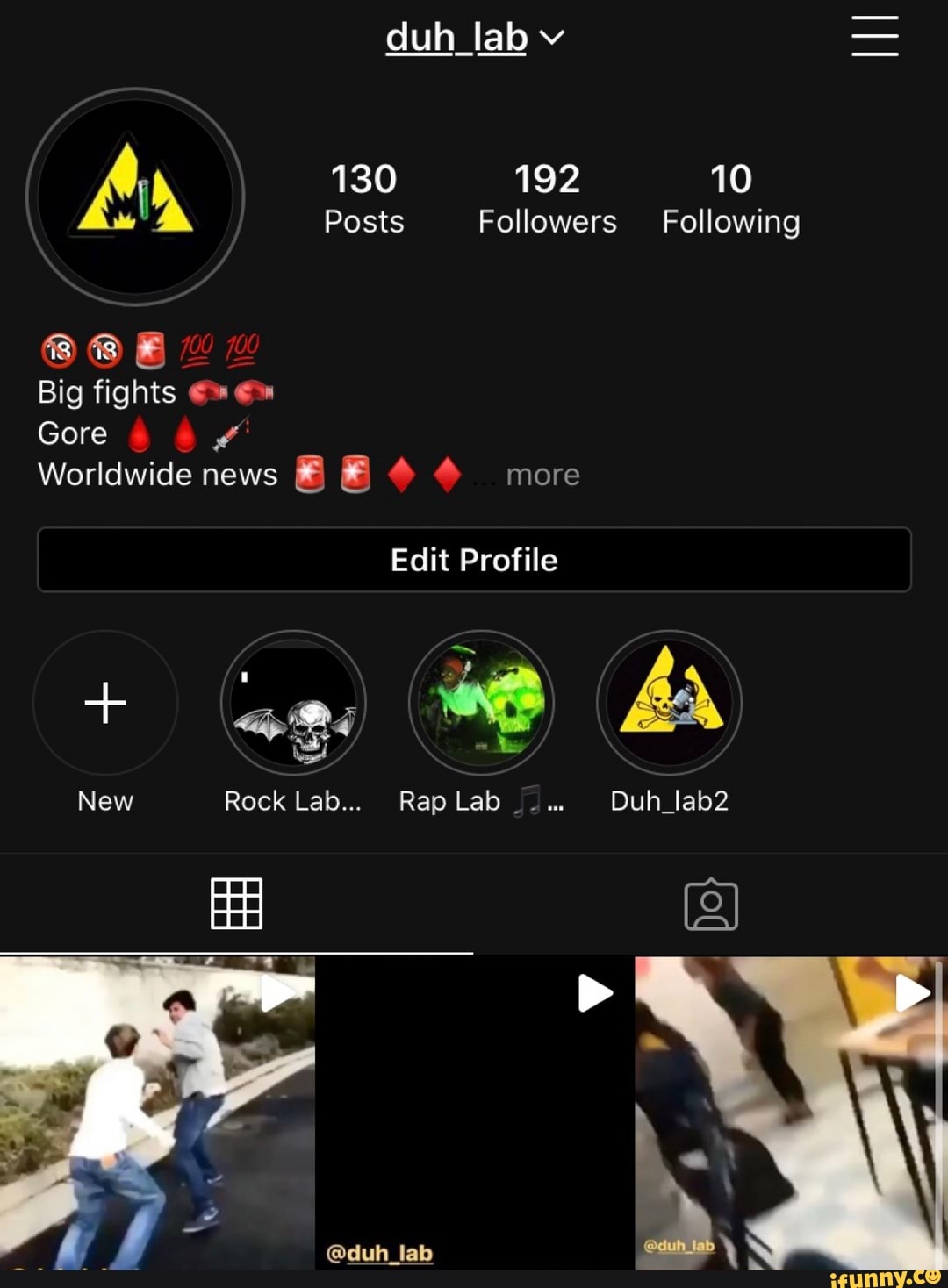948x1288 pixels.
Task: Open the black video post
Action: [x=474, y=1113]
